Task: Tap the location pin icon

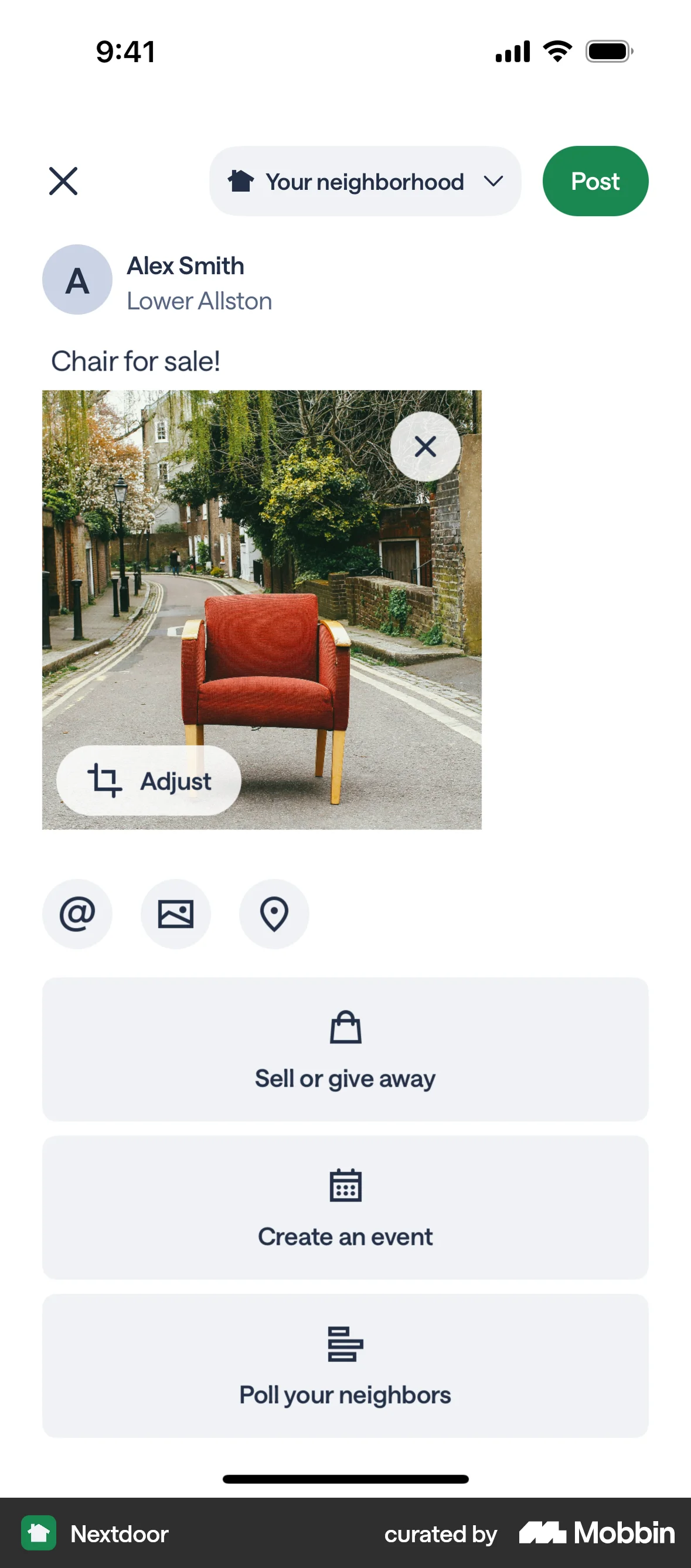Action: pos(274,913)
